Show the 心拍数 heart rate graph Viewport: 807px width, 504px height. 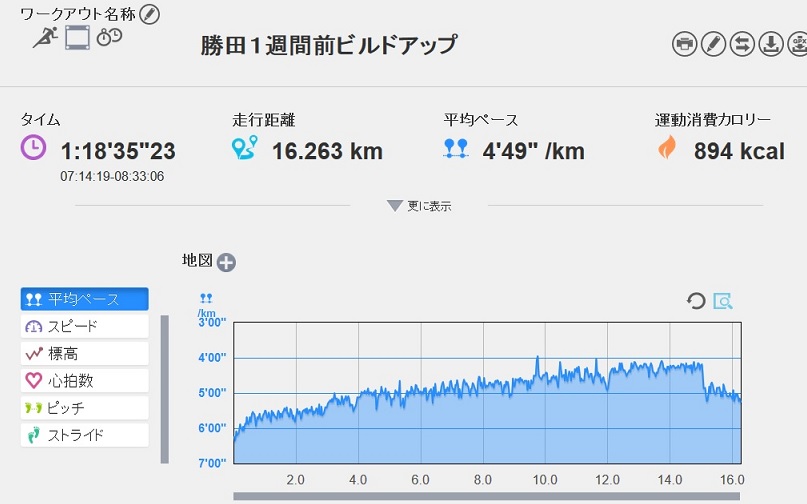tap(84, 381)
